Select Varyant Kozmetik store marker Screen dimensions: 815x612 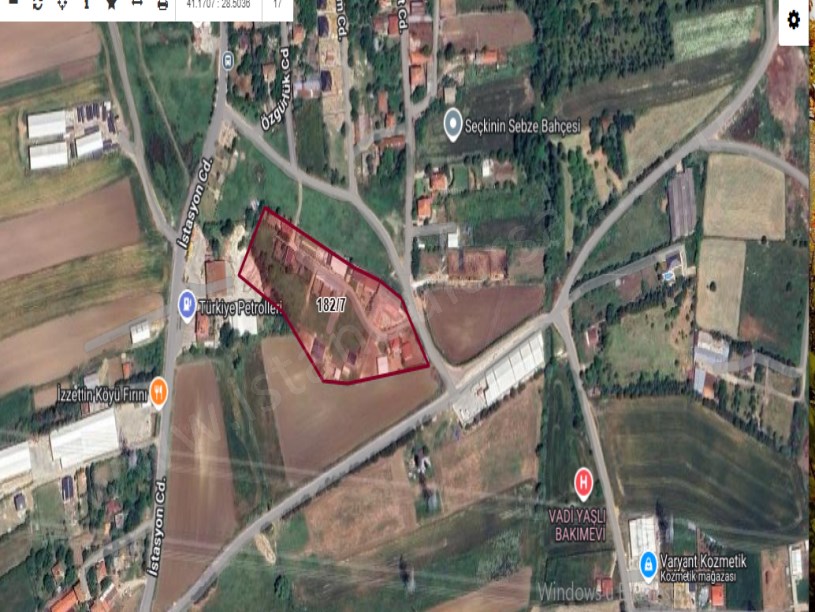647,564
